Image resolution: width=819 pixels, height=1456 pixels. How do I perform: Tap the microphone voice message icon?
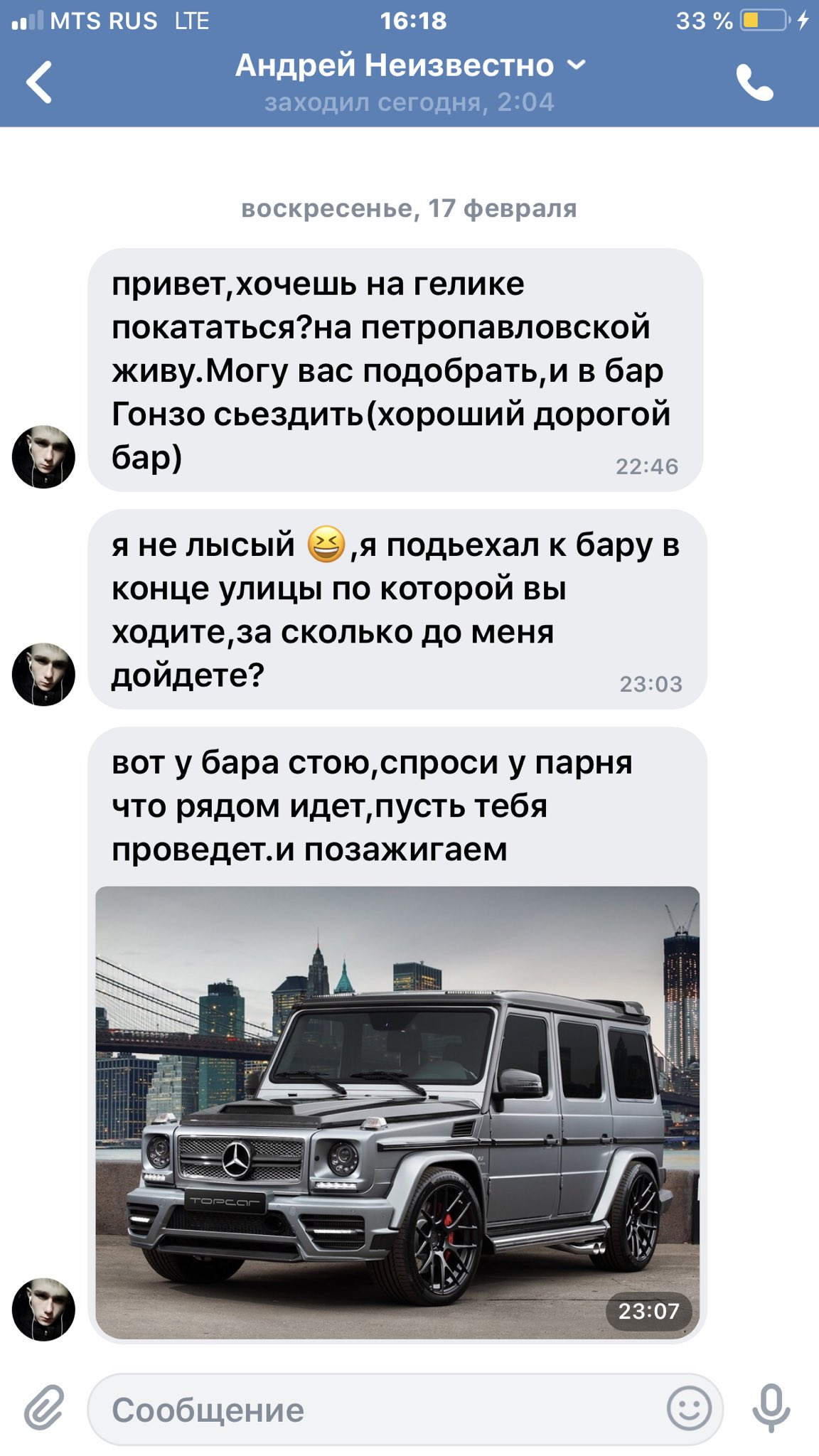pyautogui.click(x=771, y=1408)
